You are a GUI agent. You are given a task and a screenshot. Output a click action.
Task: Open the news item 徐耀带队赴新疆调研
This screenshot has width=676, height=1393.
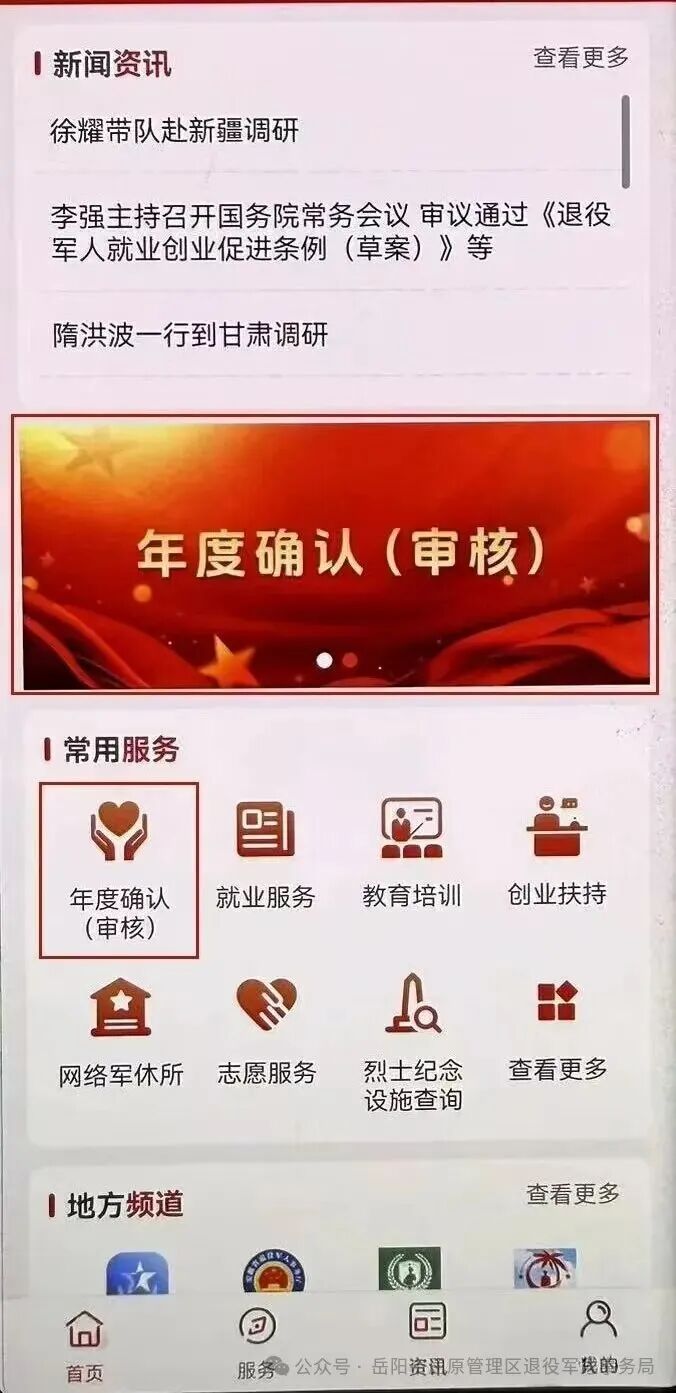[175, 130]
